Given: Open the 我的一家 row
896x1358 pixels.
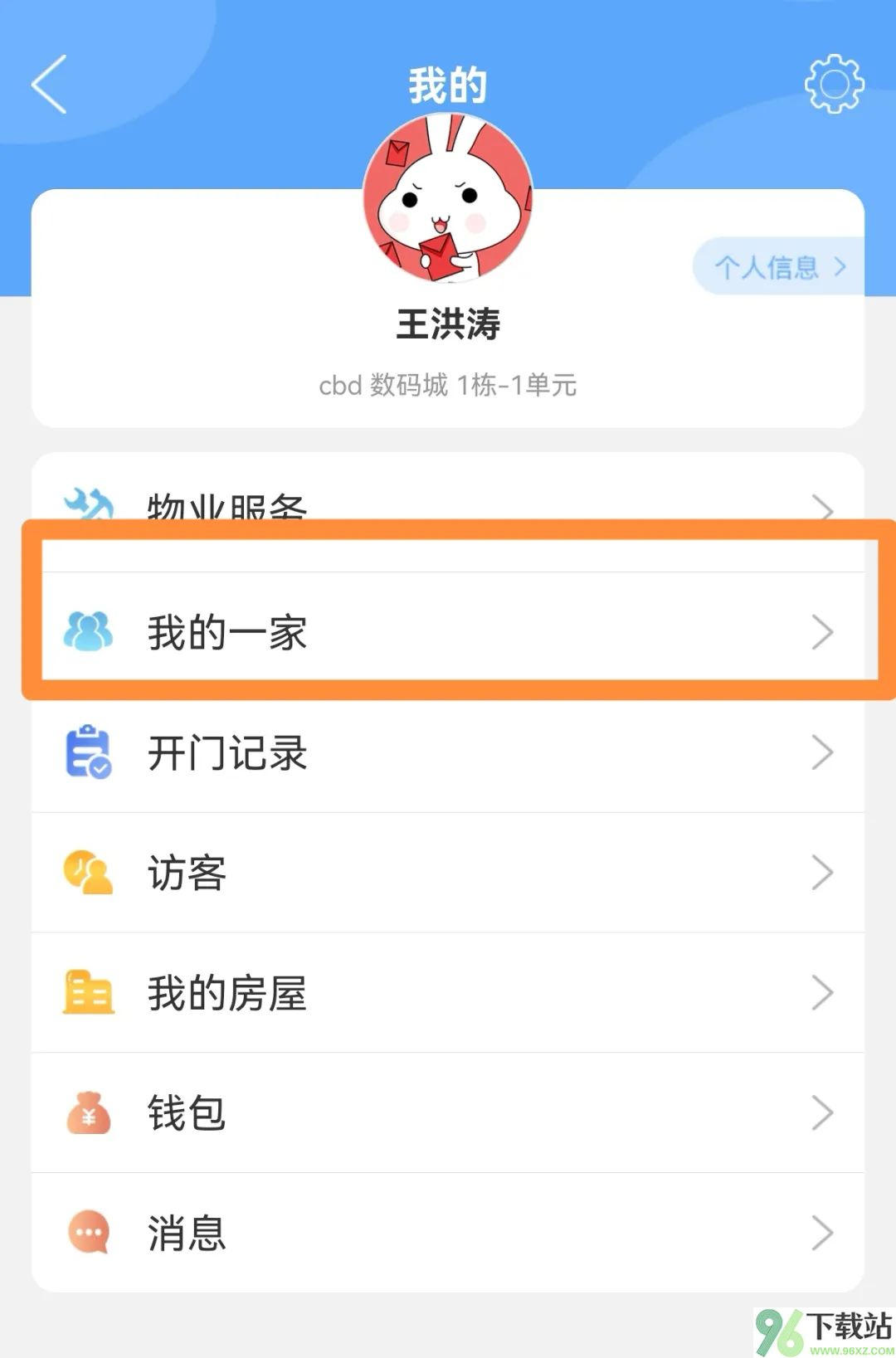Looking at the screenshot, I should 448,632.
